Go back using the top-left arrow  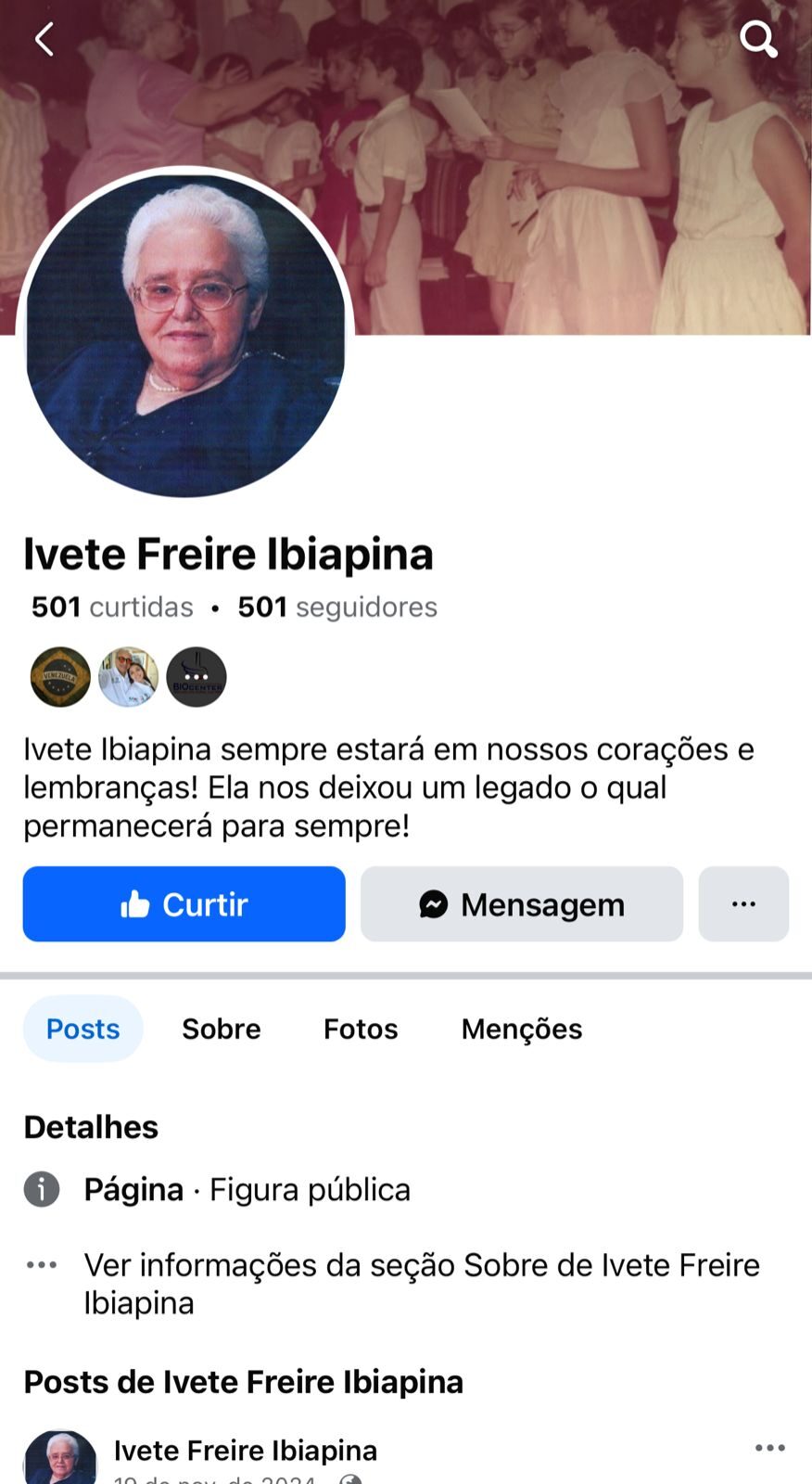click(x=44, y=40)
